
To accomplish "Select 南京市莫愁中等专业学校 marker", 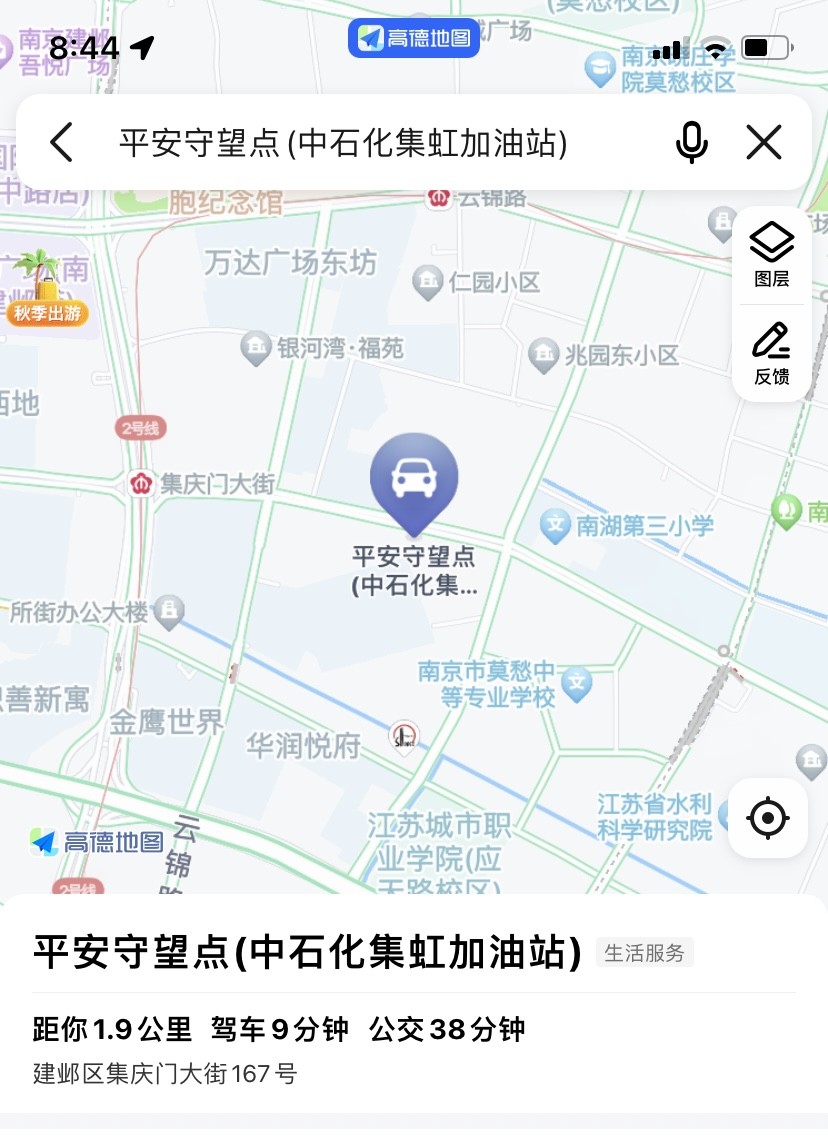I will pyautogui.click(x=576, y=684).
